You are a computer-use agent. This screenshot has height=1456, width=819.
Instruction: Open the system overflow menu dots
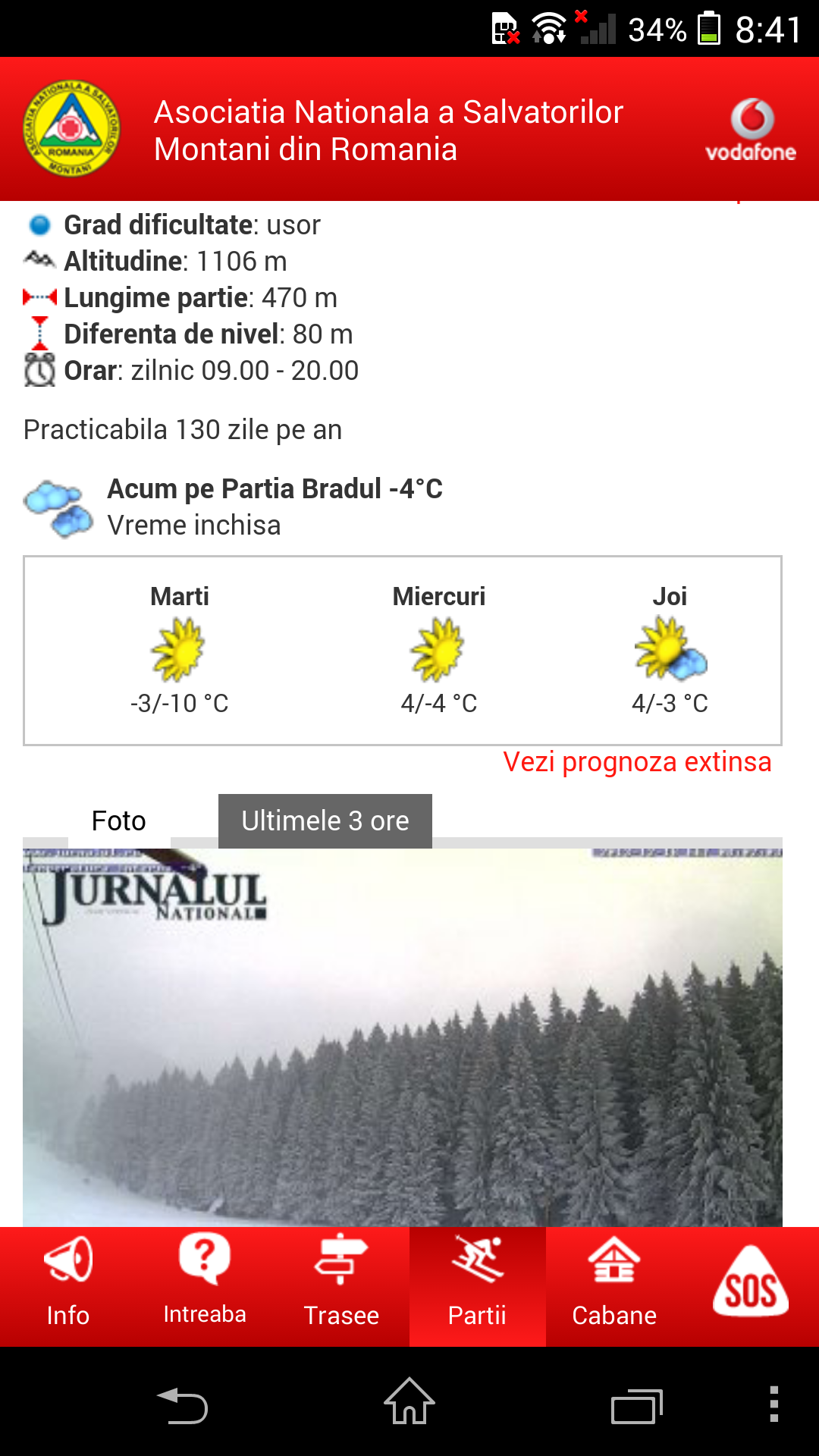[x=773, y=1404]
